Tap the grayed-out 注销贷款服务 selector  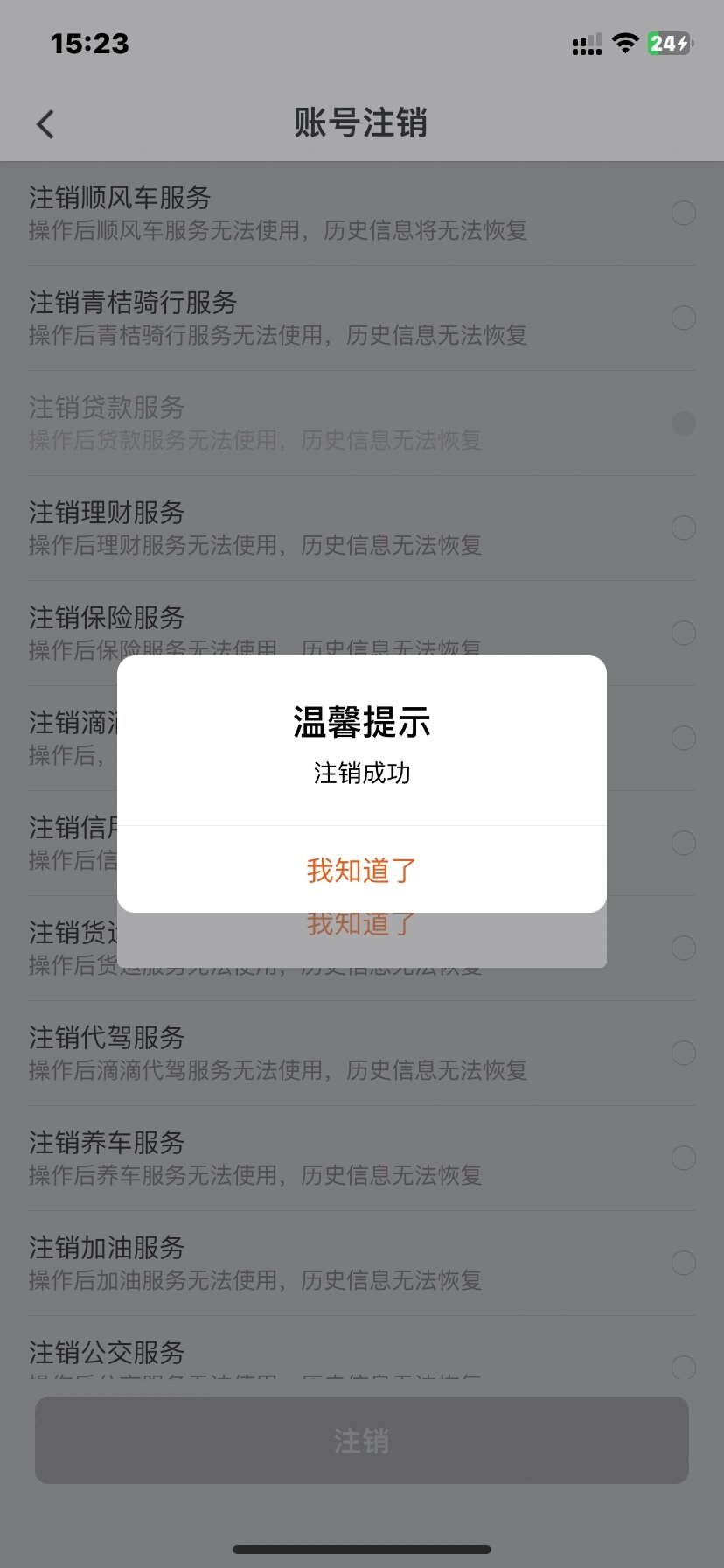[x=683, y=423]
